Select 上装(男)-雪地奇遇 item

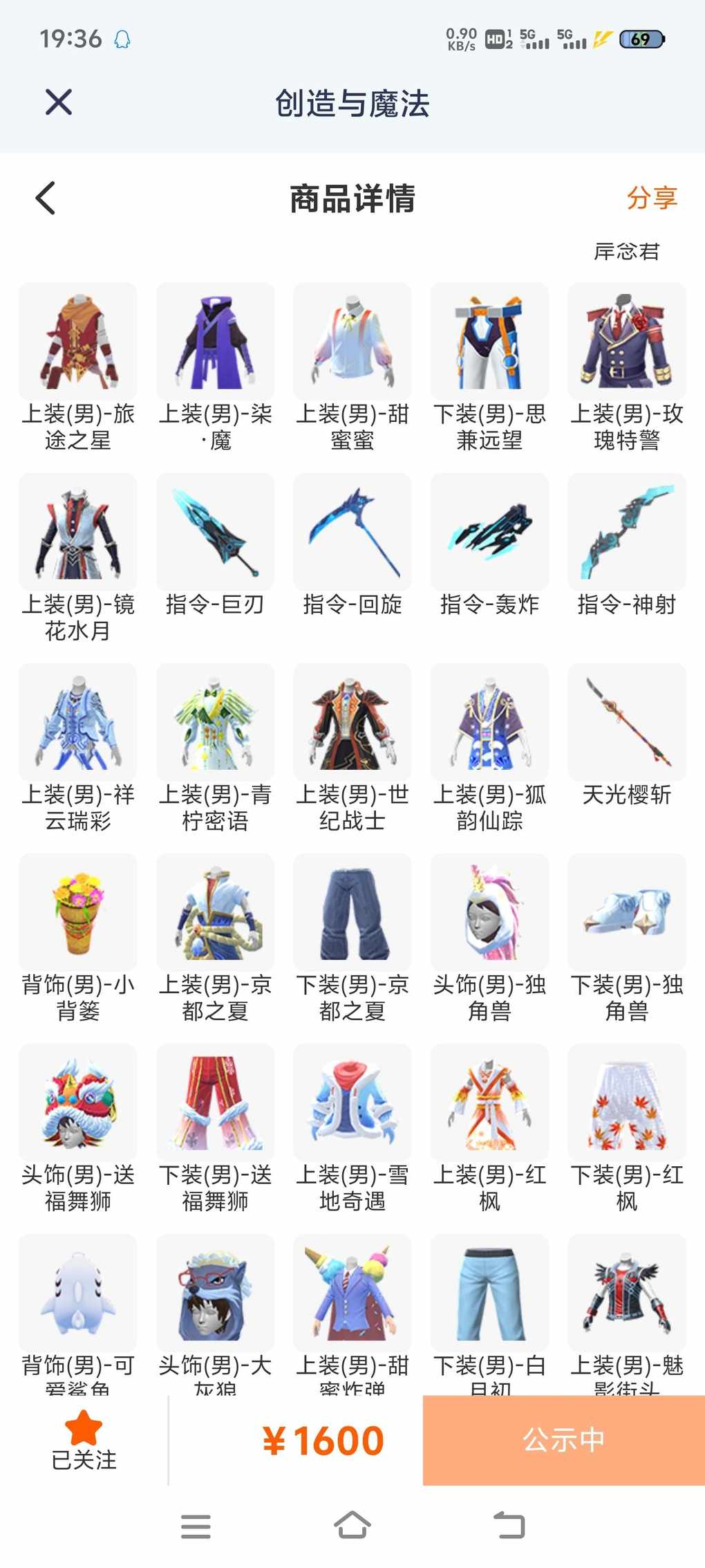[x=352, y=1103]
